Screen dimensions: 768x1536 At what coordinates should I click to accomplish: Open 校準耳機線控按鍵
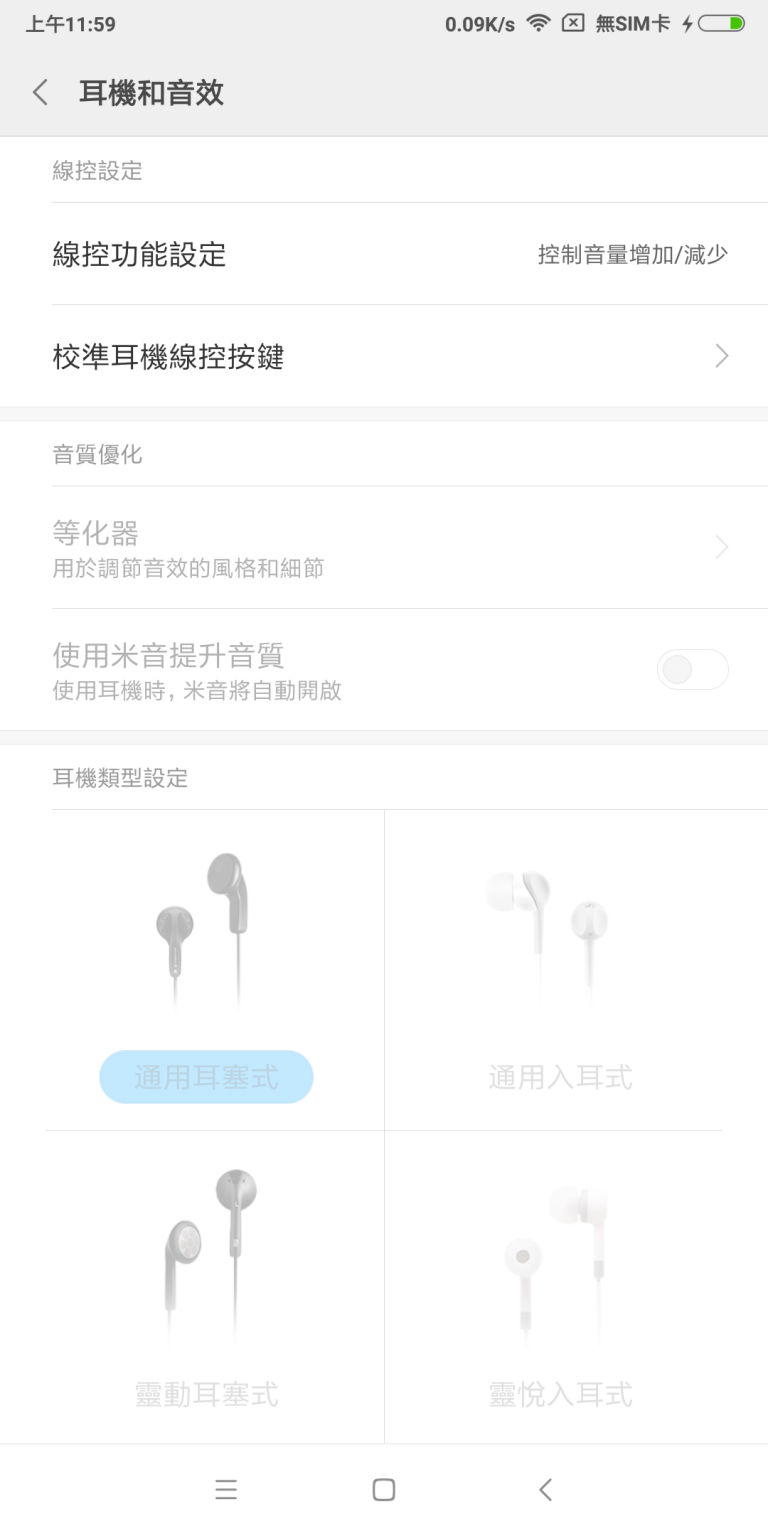384,356
